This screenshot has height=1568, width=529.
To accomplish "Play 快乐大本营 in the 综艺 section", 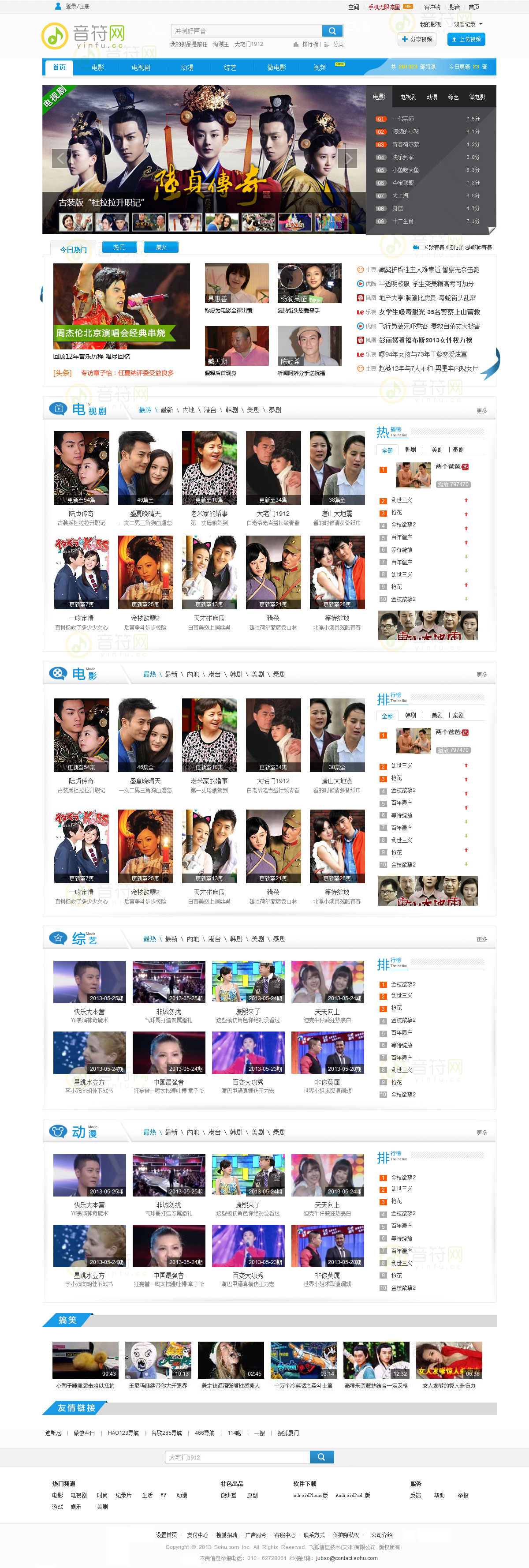I will [89, 982].
